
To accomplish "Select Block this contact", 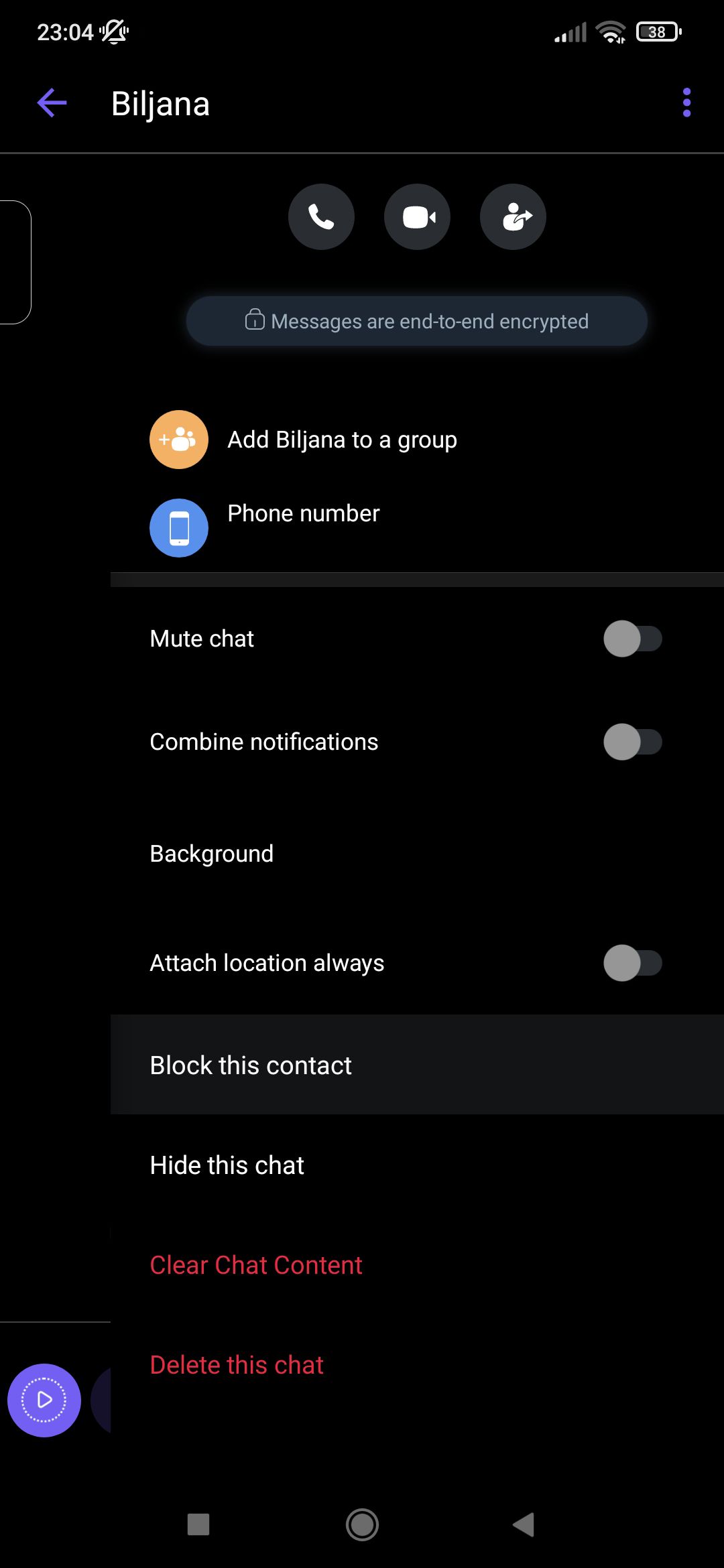I will [x=251, y=1065].
